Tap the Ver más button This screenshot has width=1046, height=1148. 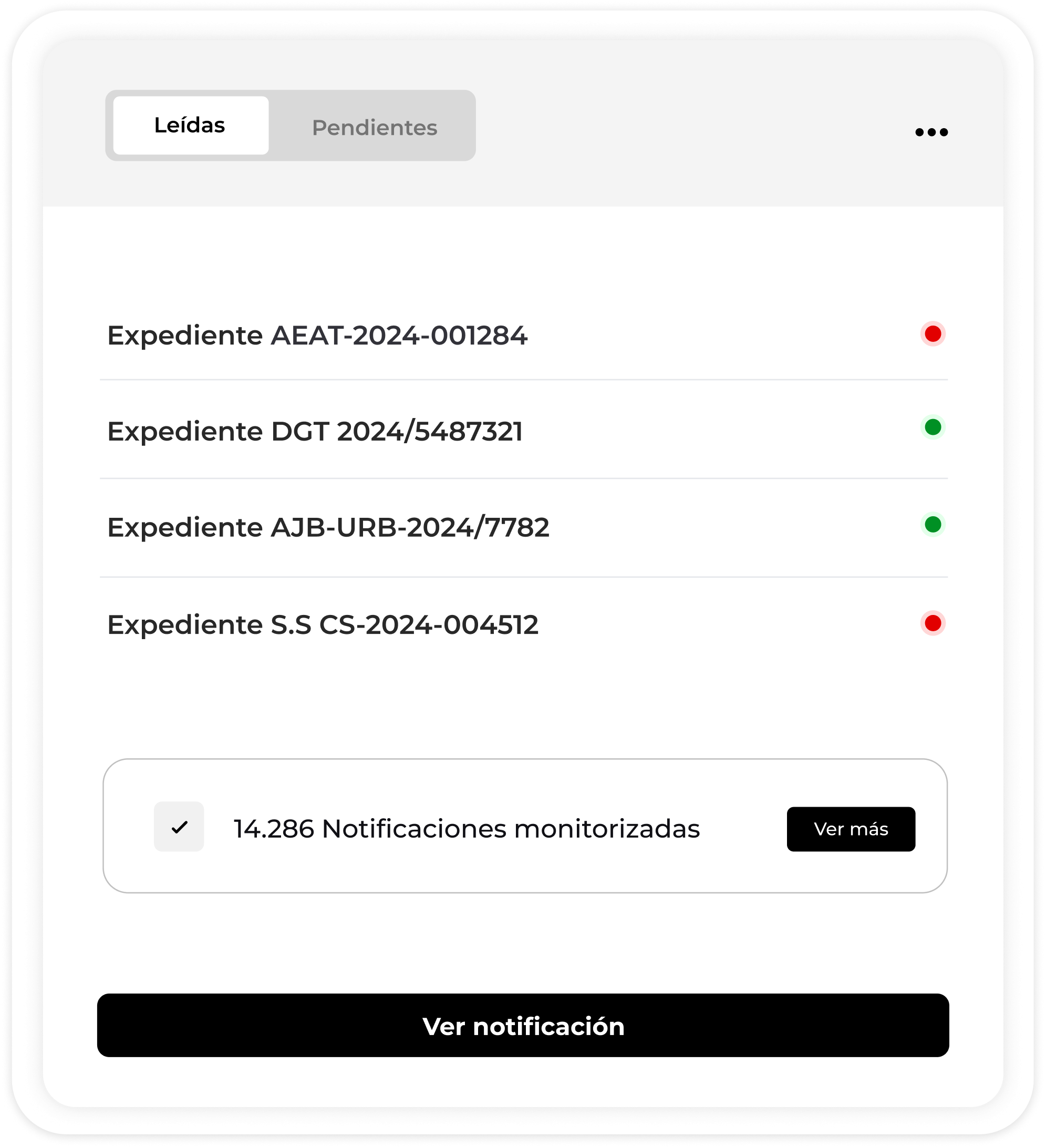(851, 829)
